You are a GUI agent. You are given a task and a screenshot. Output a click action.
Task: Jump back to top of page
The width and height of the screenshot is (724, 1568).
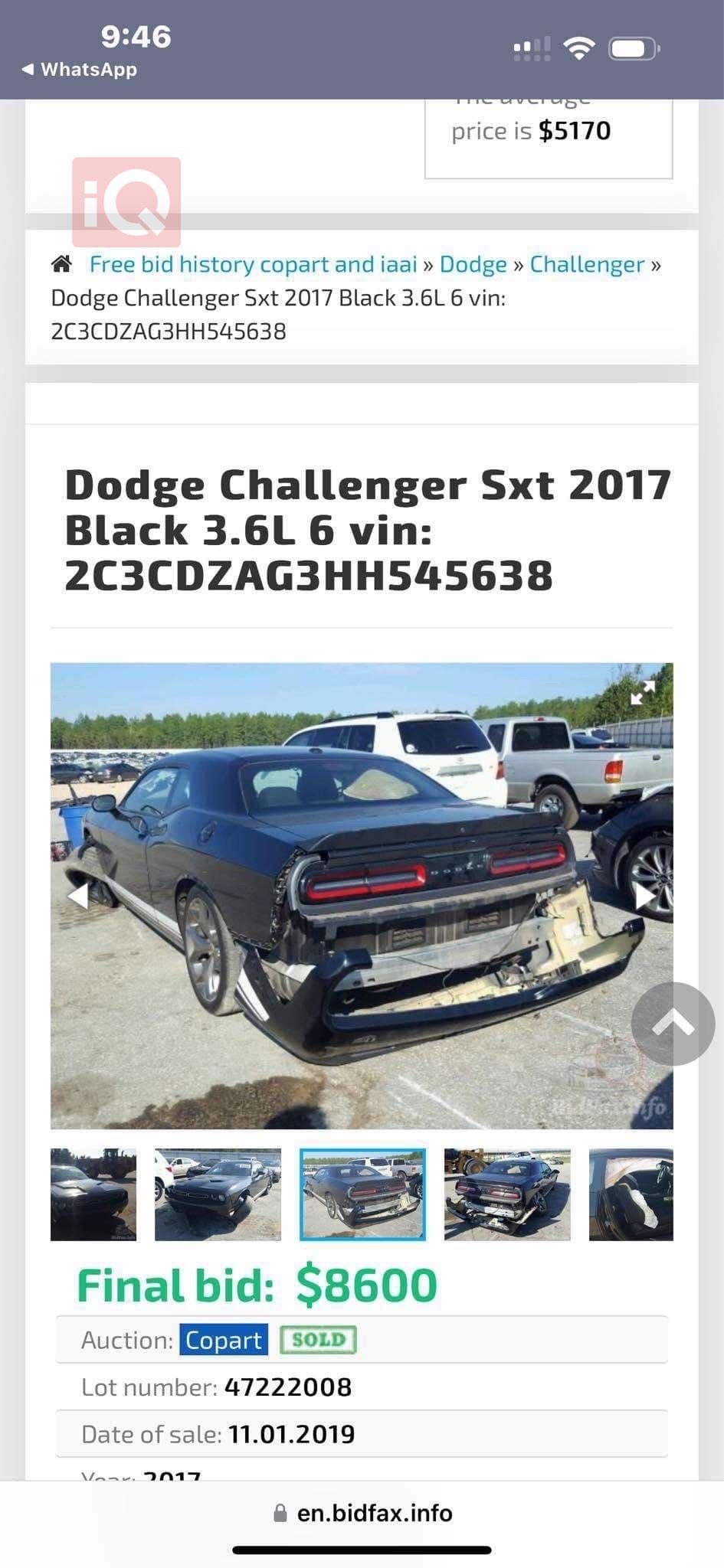coord(673,1024)
